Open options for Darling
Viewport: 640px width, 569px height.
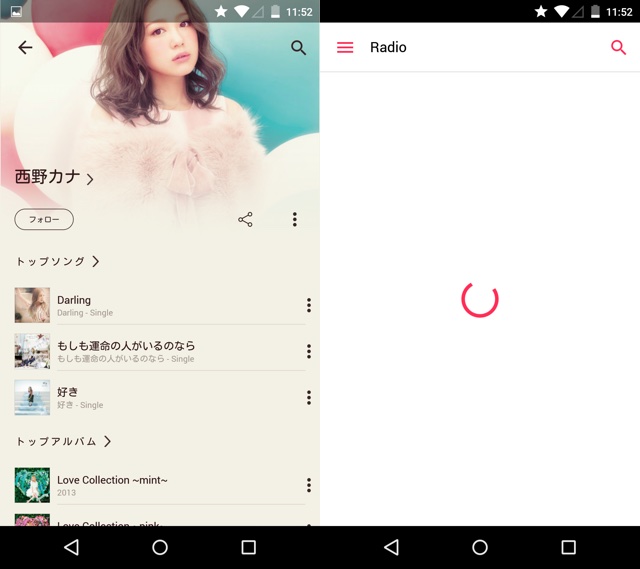click(308, 305)
